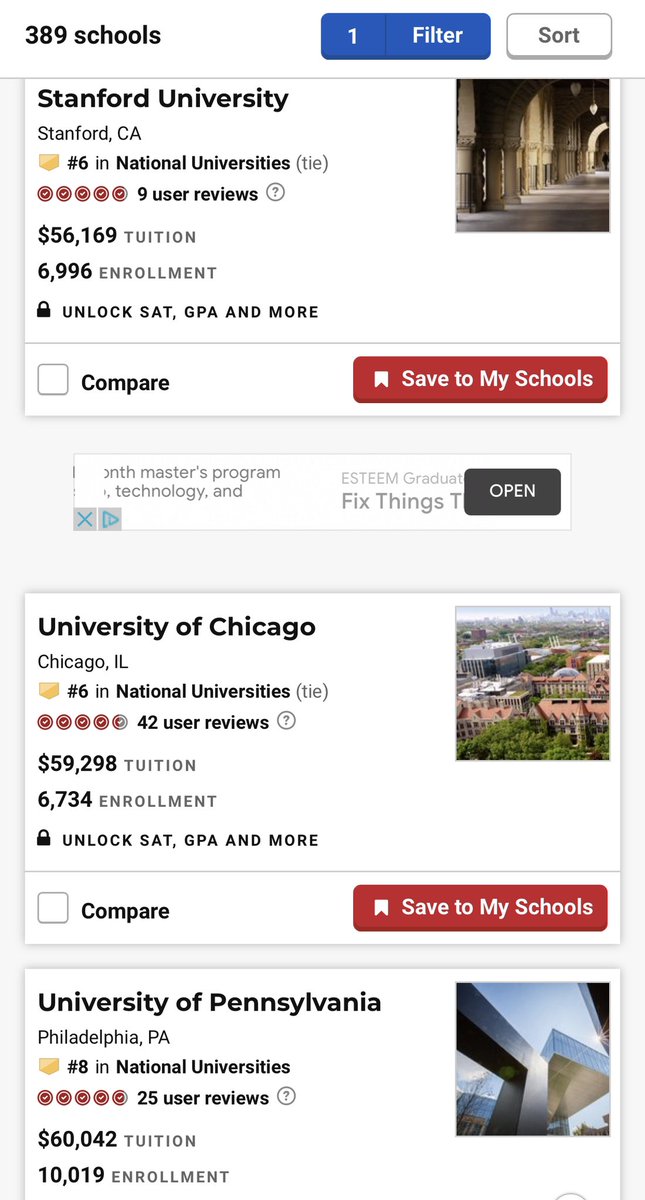Open Stanford University details
Image resolution: width=645 pixels, height=1200 pixels.
(163, 99)
